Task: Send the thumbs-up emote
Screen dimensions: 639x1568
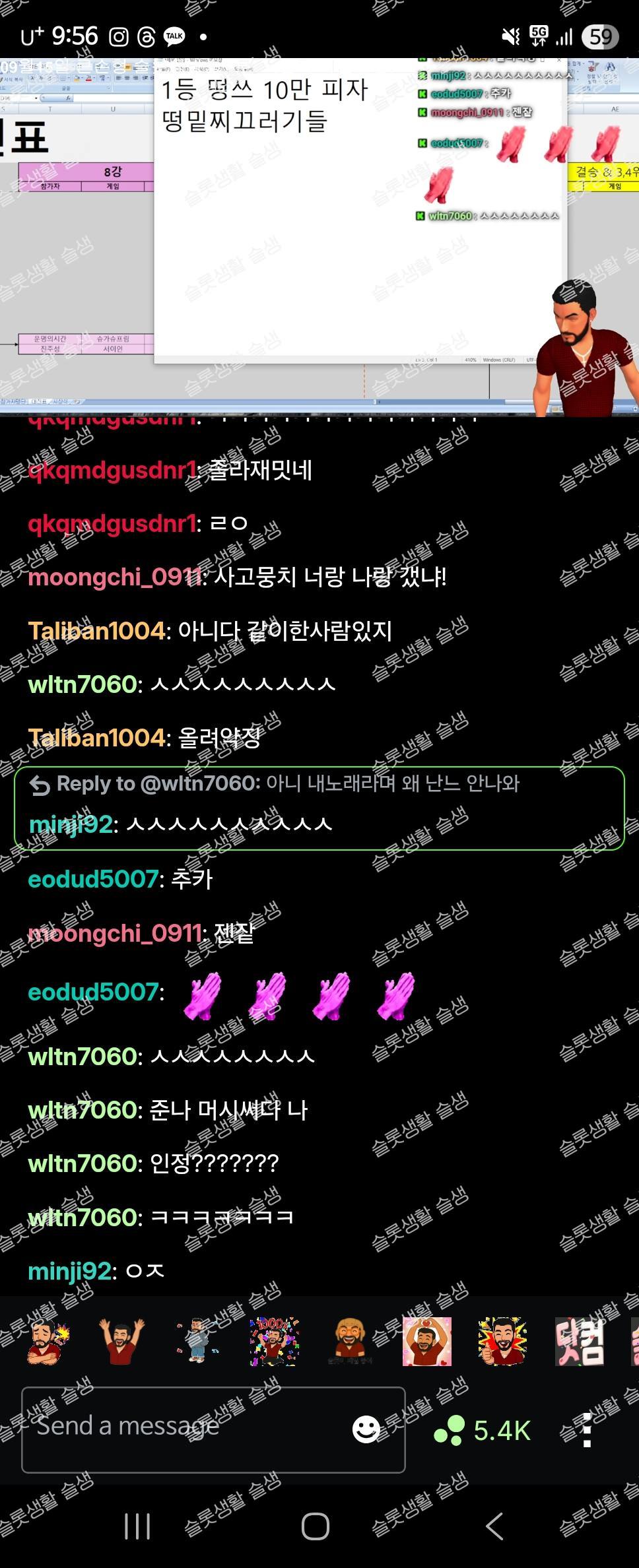Action: point(502,1341)
